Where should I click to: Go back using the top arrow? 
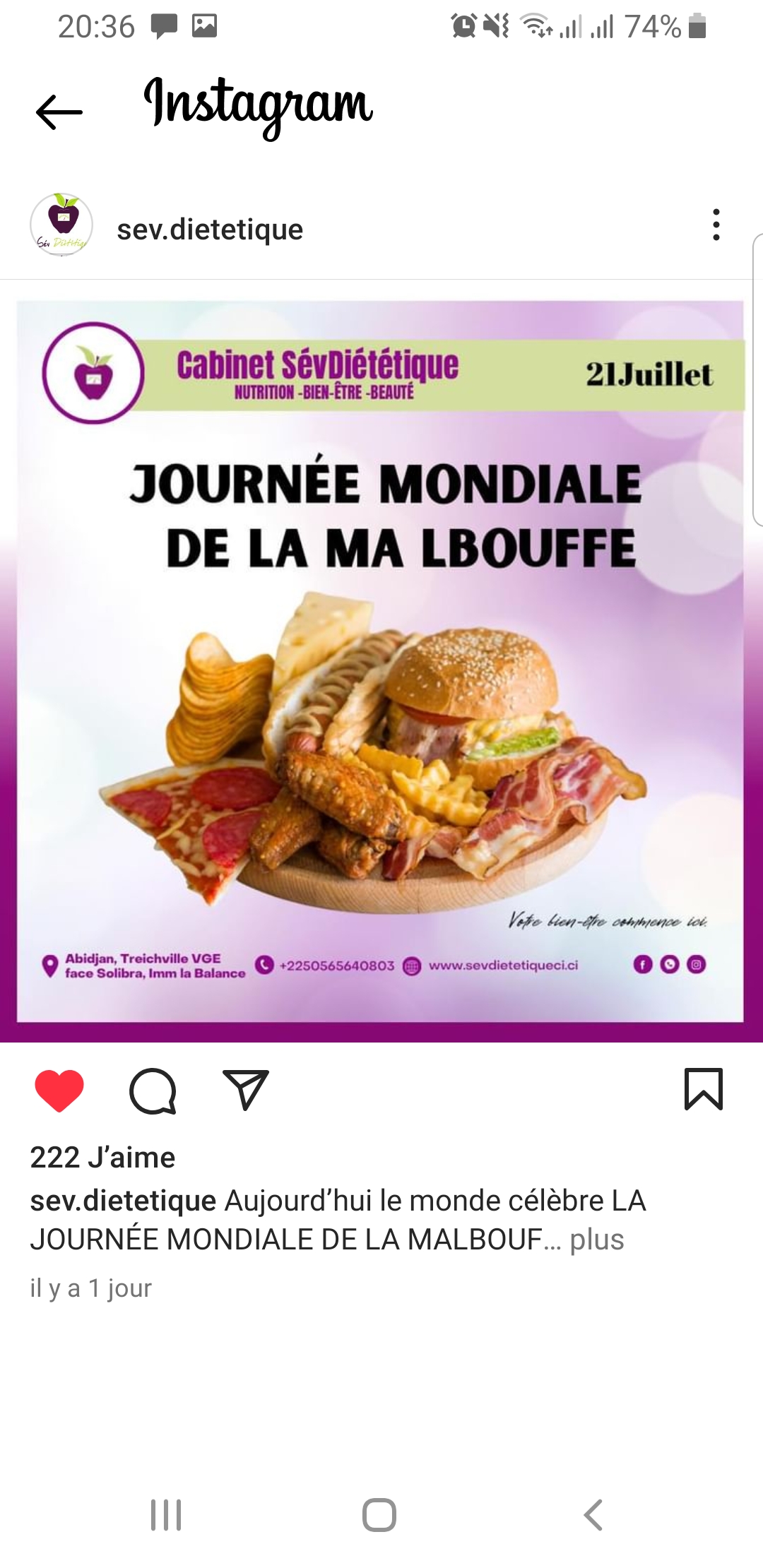tap(59, 112)
